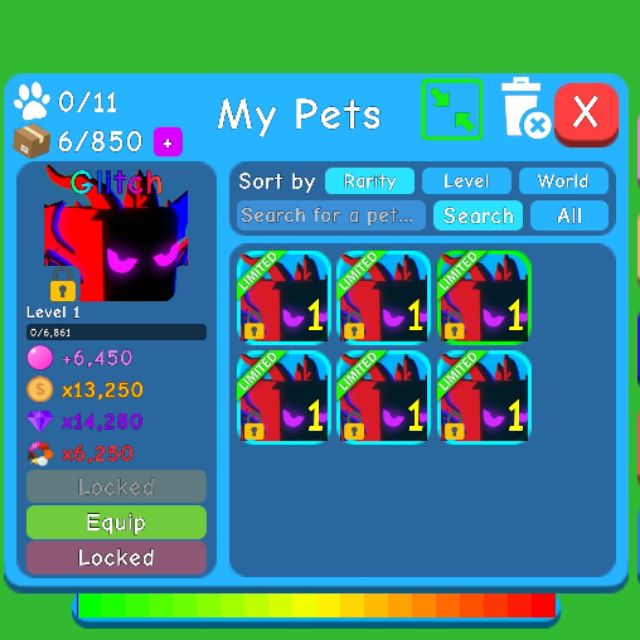Sort pets by World
The image size is (640, 640).
pos(562,181)
